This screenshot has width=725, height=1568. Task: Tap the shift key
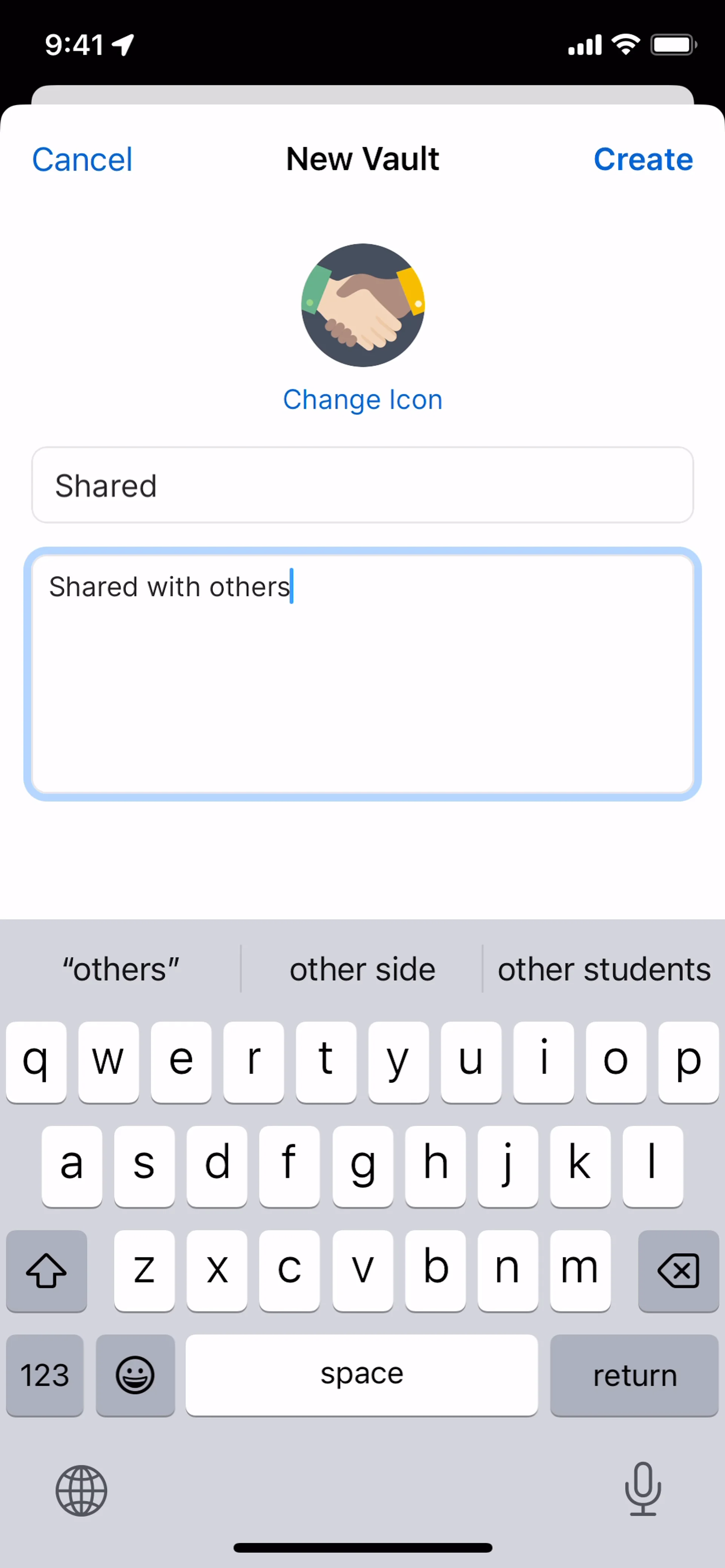[46, 1270]
